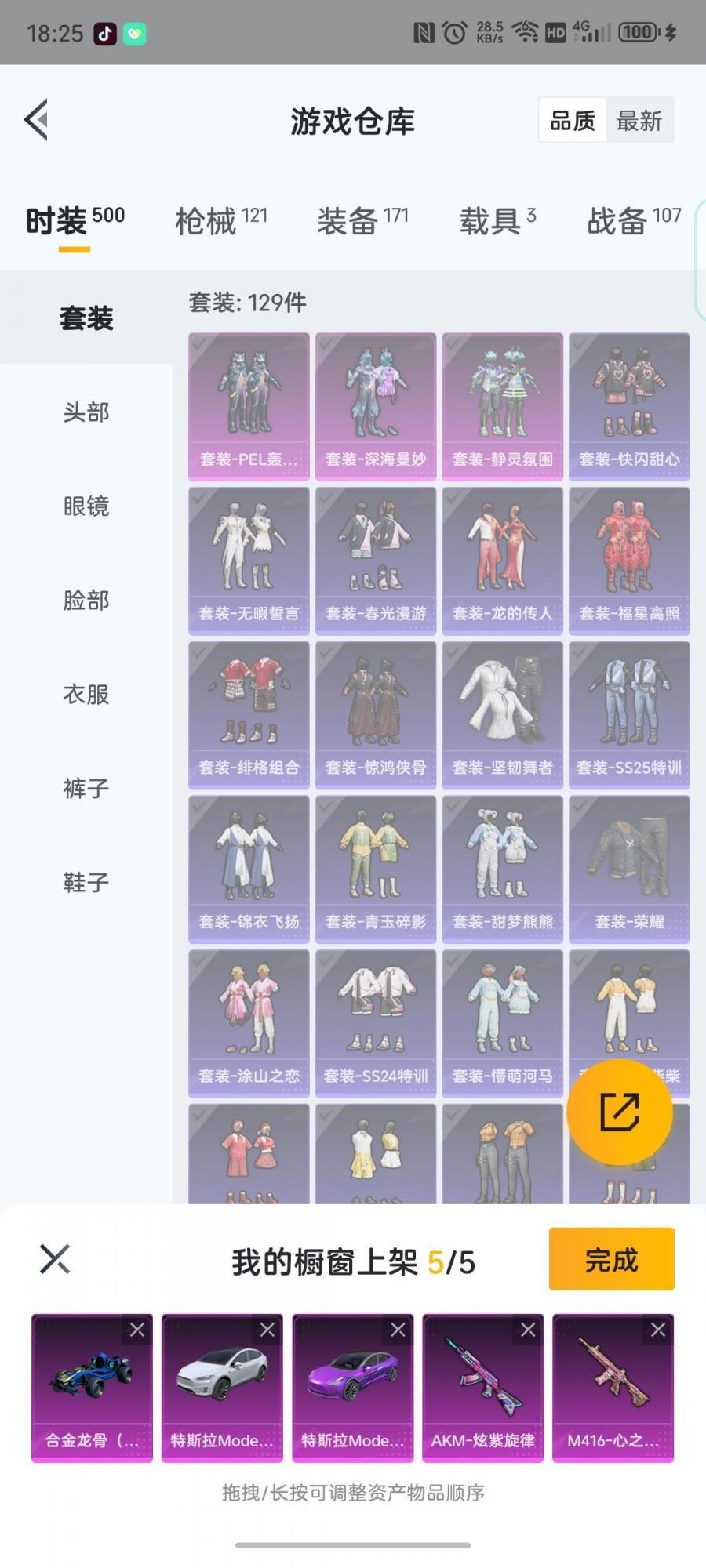Remove M416-心之 from the showcase
The image size is (706, 1568).
[x=658, y=1330]
